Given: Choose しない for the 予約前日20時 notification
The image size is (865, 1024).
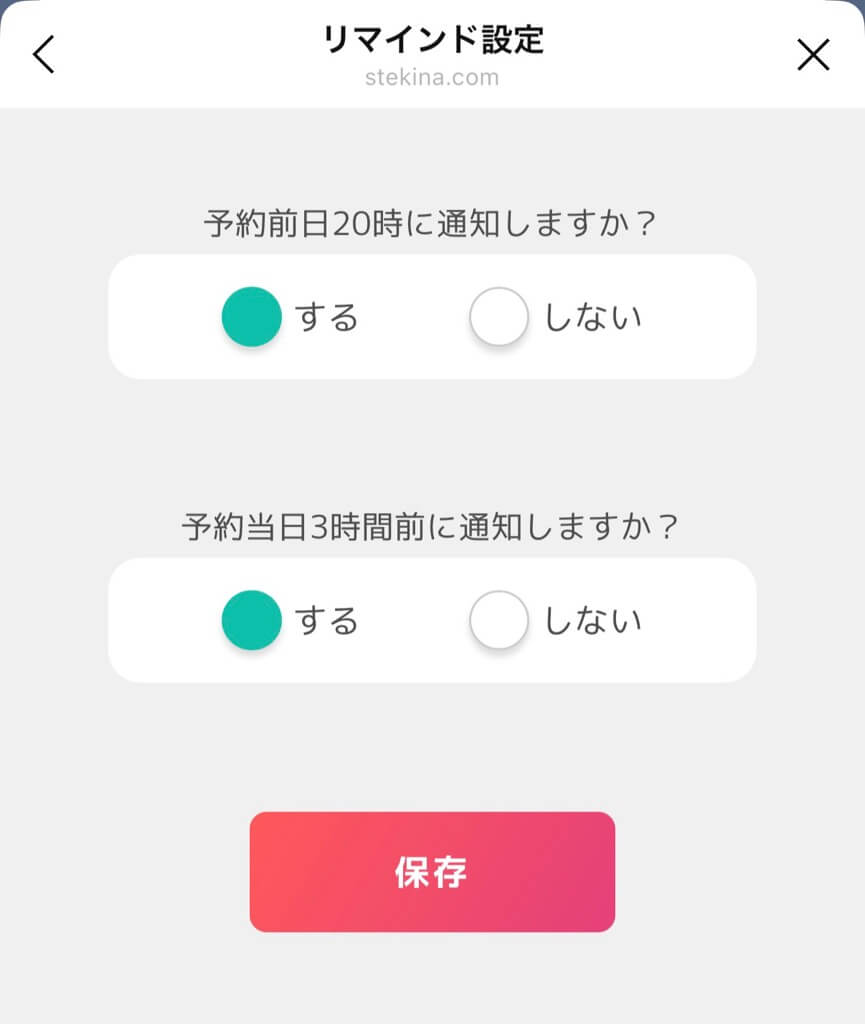Looking at the screenshot, I should pyautogui.click(x=499, y=317).
